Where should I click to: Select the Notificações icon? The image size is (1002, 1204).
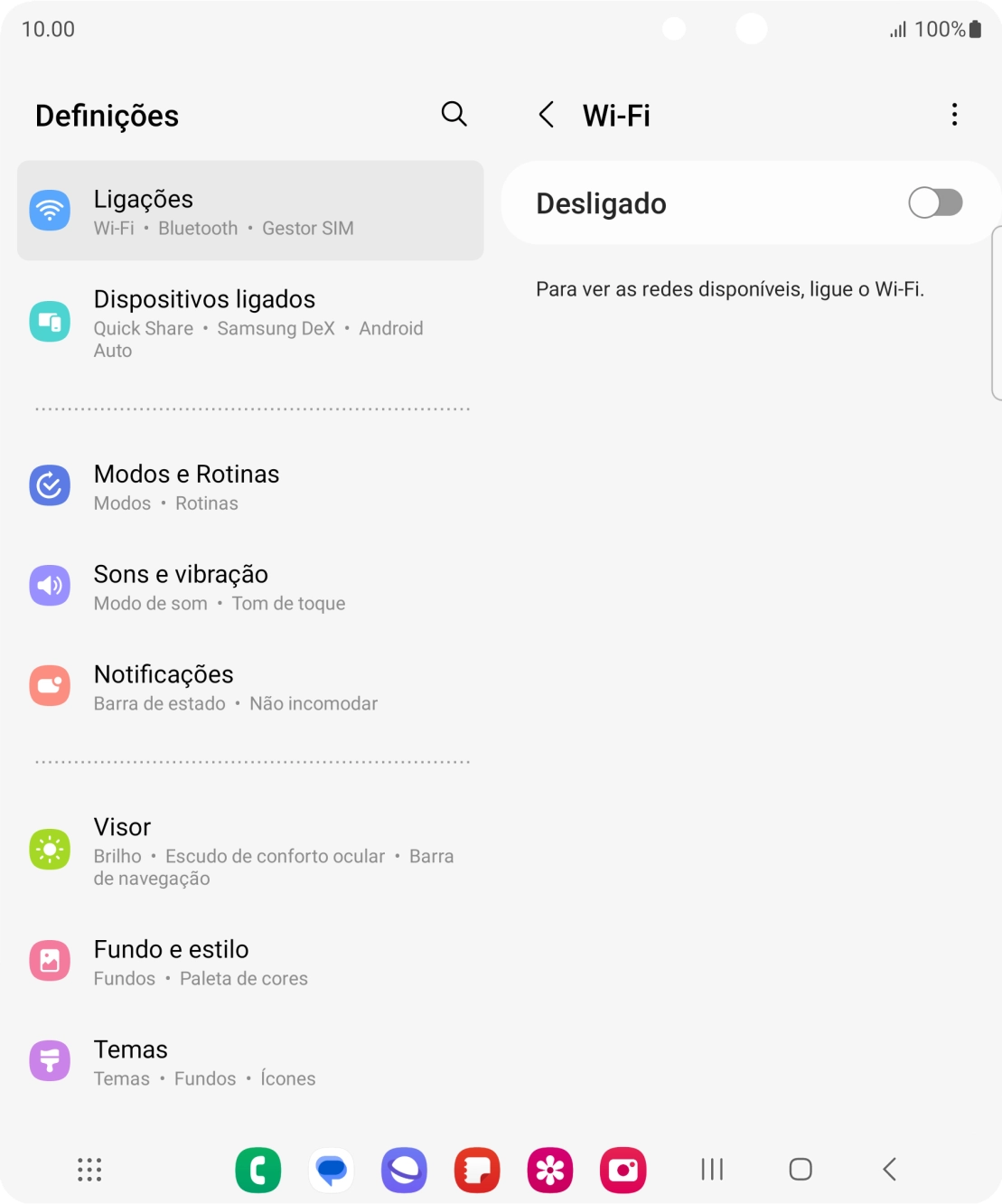pyautogui.click(x=50, y=685)
